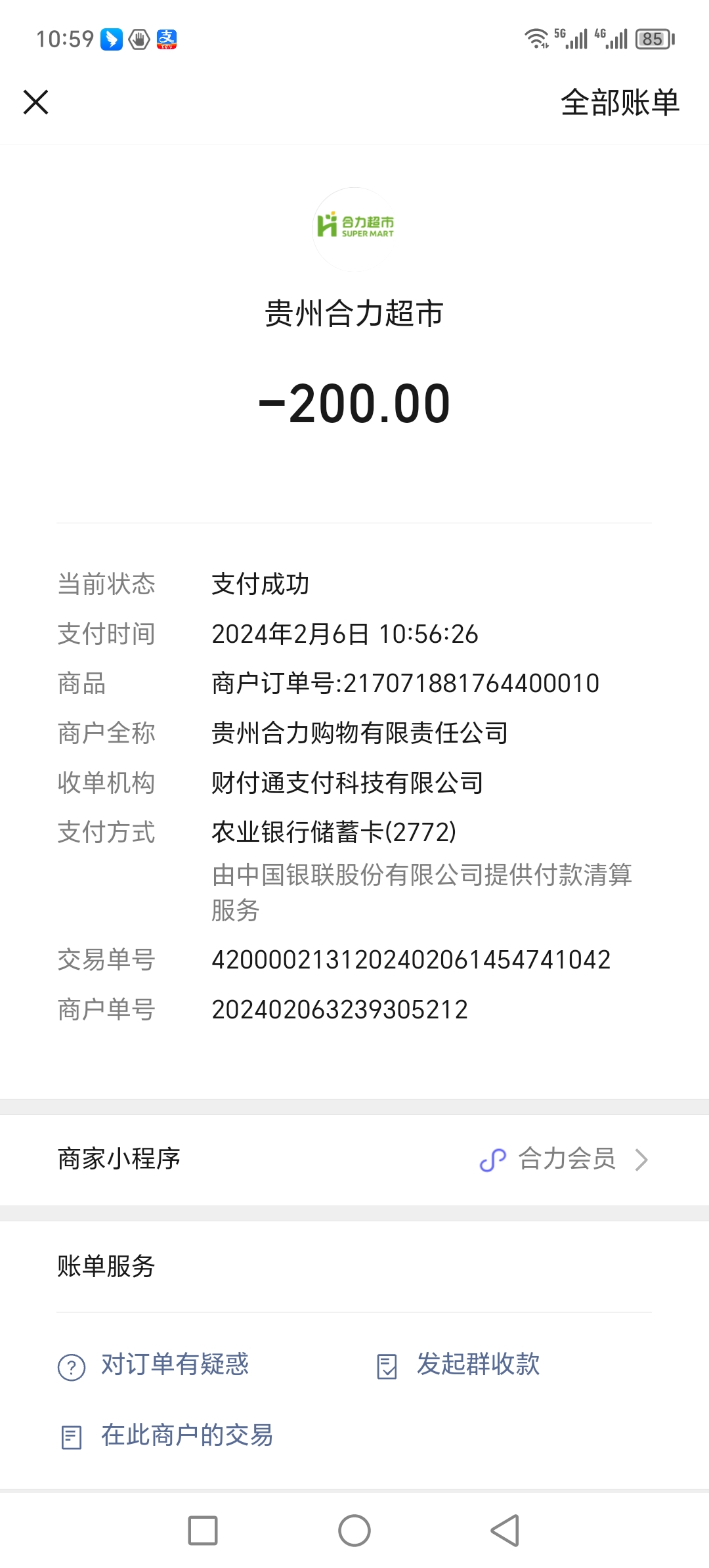View 在此商户的交易 transactions
The height and width of the screenshot is (1568, 709).
pyautogui.click(x=186, y=1436)
